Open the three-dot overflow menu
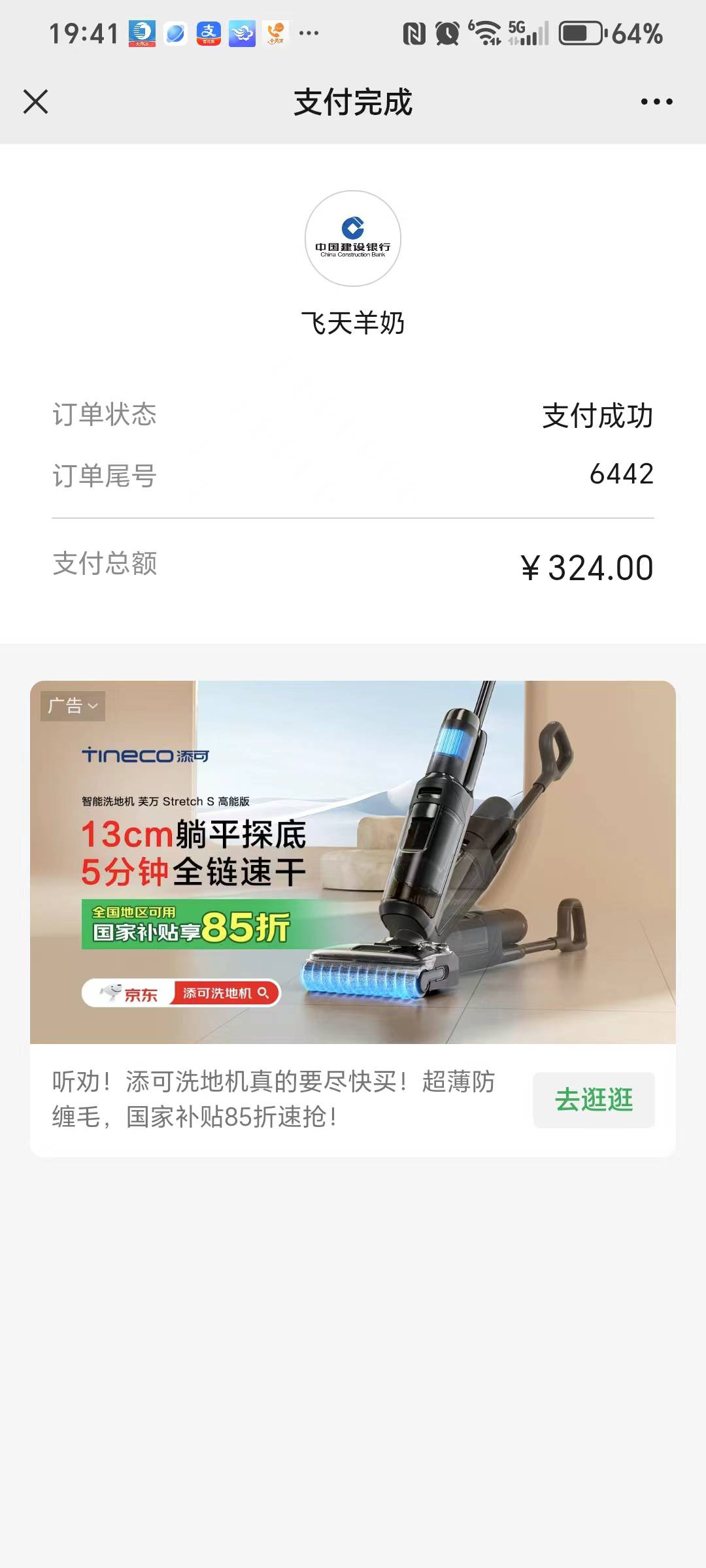 tap(656, 102)
